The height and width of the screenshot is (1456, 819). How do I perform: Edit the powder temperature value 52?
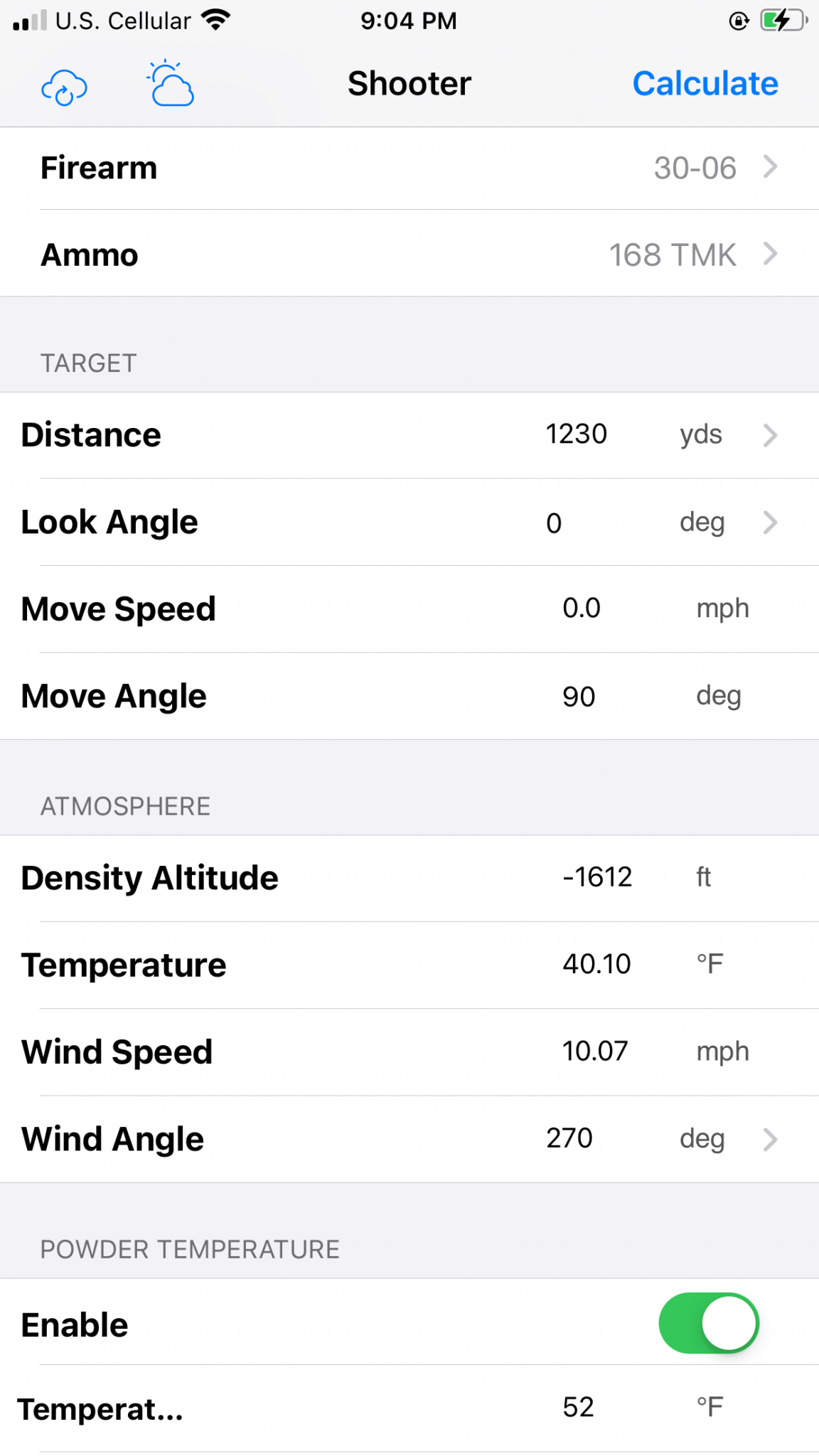tap(578, 1408)
